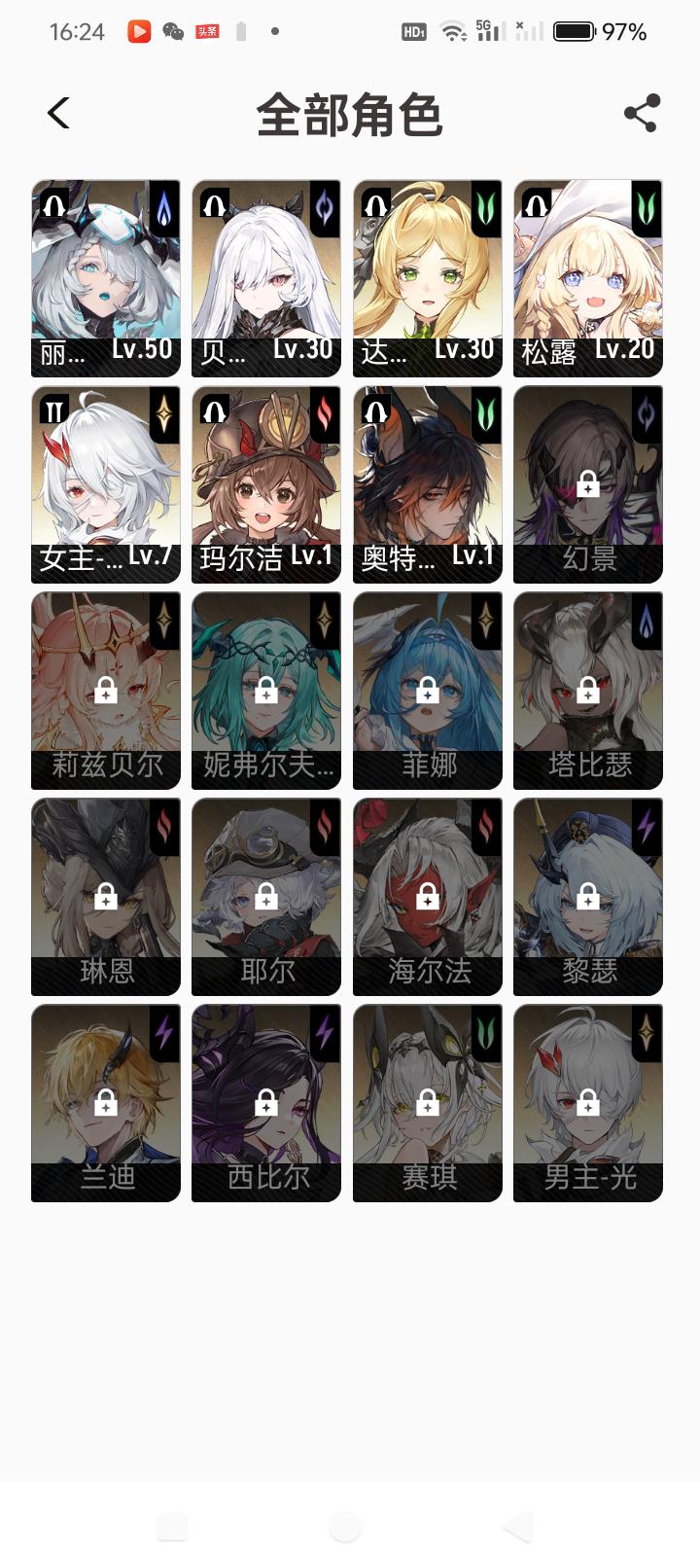The height and width of the screenshot is (1568, 700).
Task: Open the locked 耶尔 character card
Action: click(x=266, y=897)
